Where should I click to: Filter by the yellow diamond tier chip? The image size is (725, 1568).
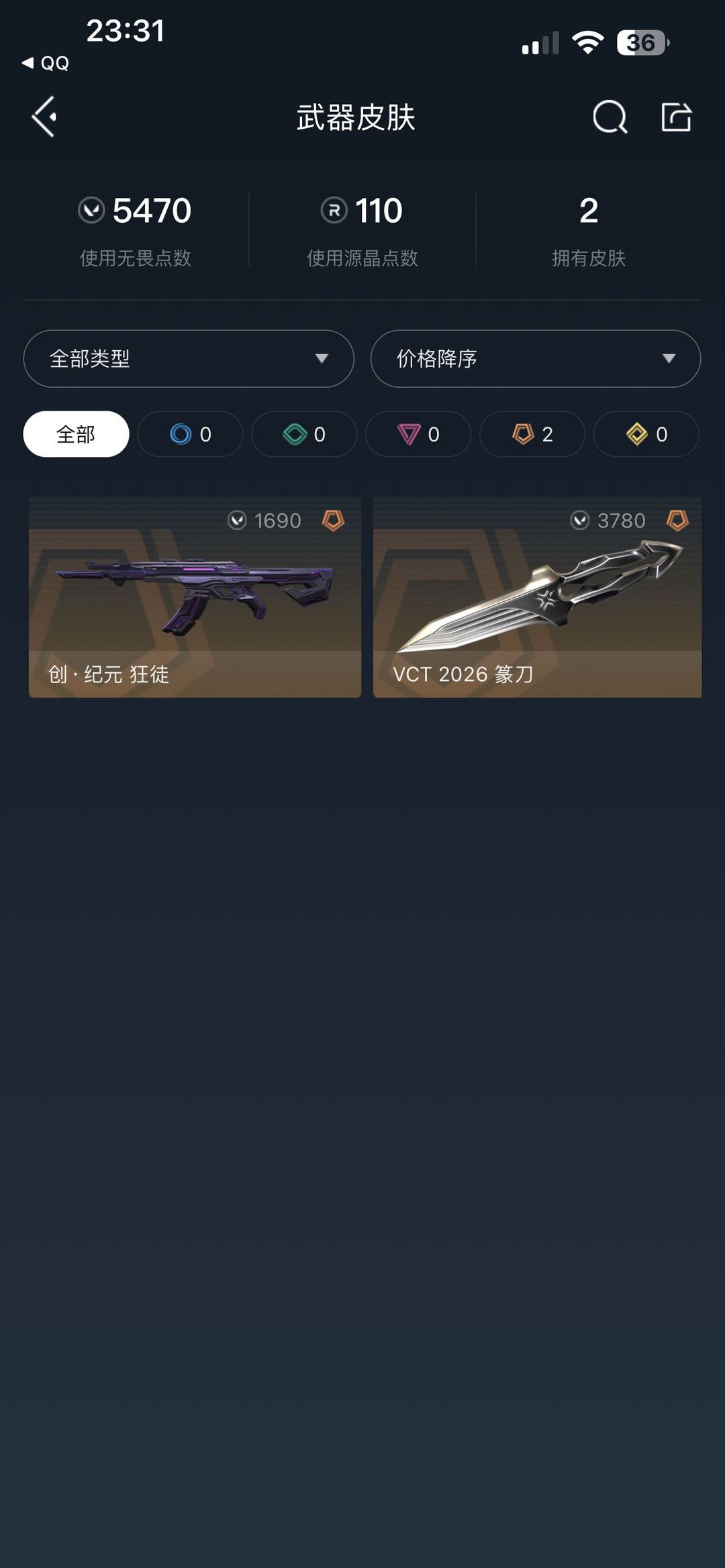tap(646, 434)
